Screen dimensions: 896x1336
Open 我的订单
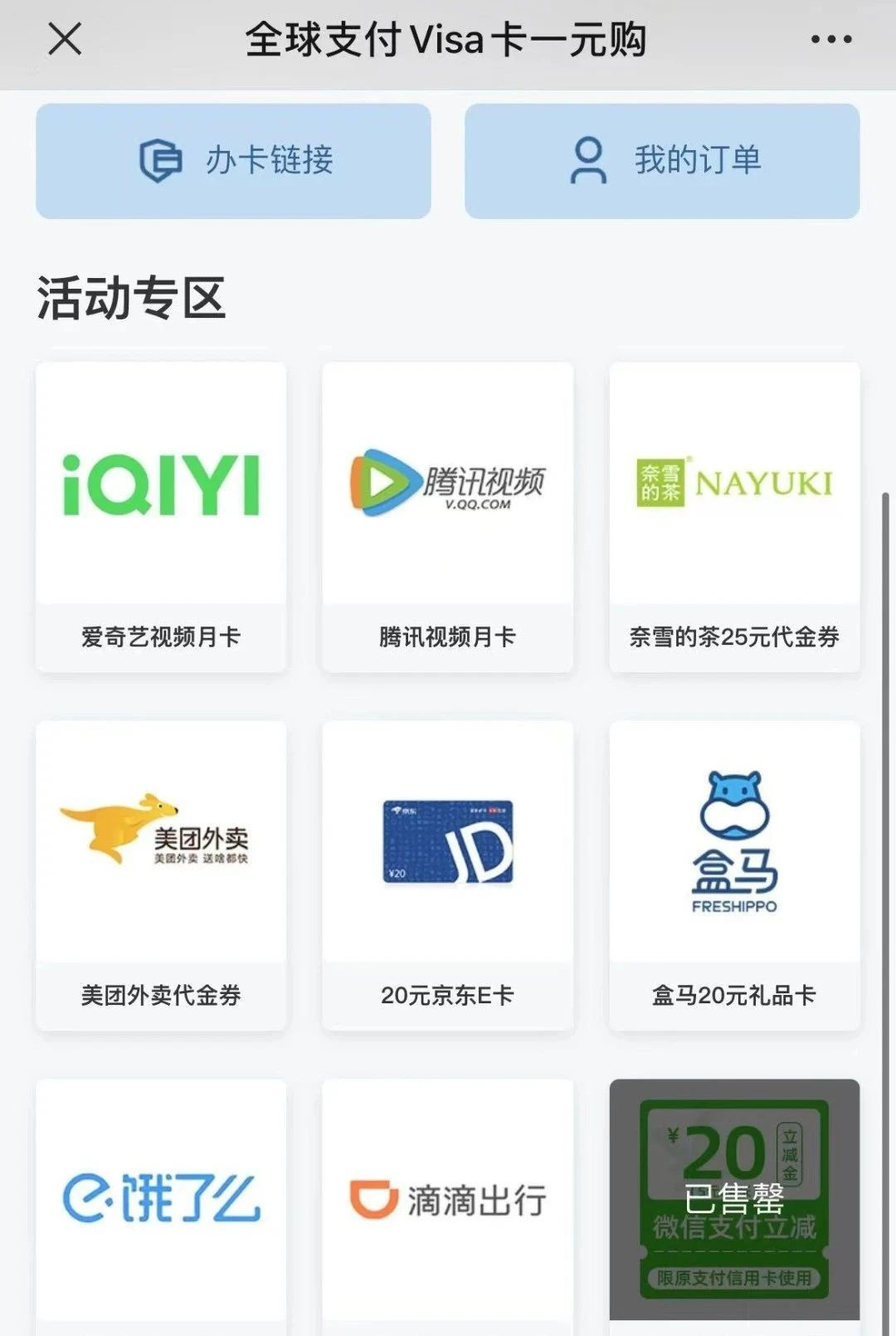pyautogui.click(x=662, y=161)
